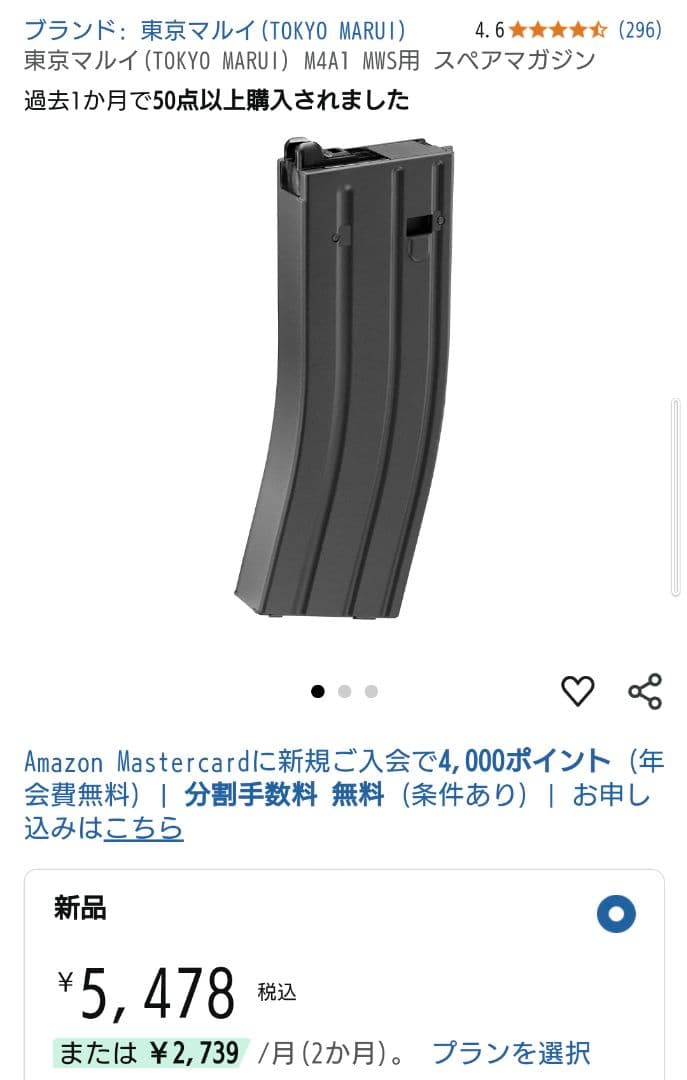Jump to second image via page dot
This screenshot has height=1080, width=687.
pyautogui.click(x=345, y=691)
